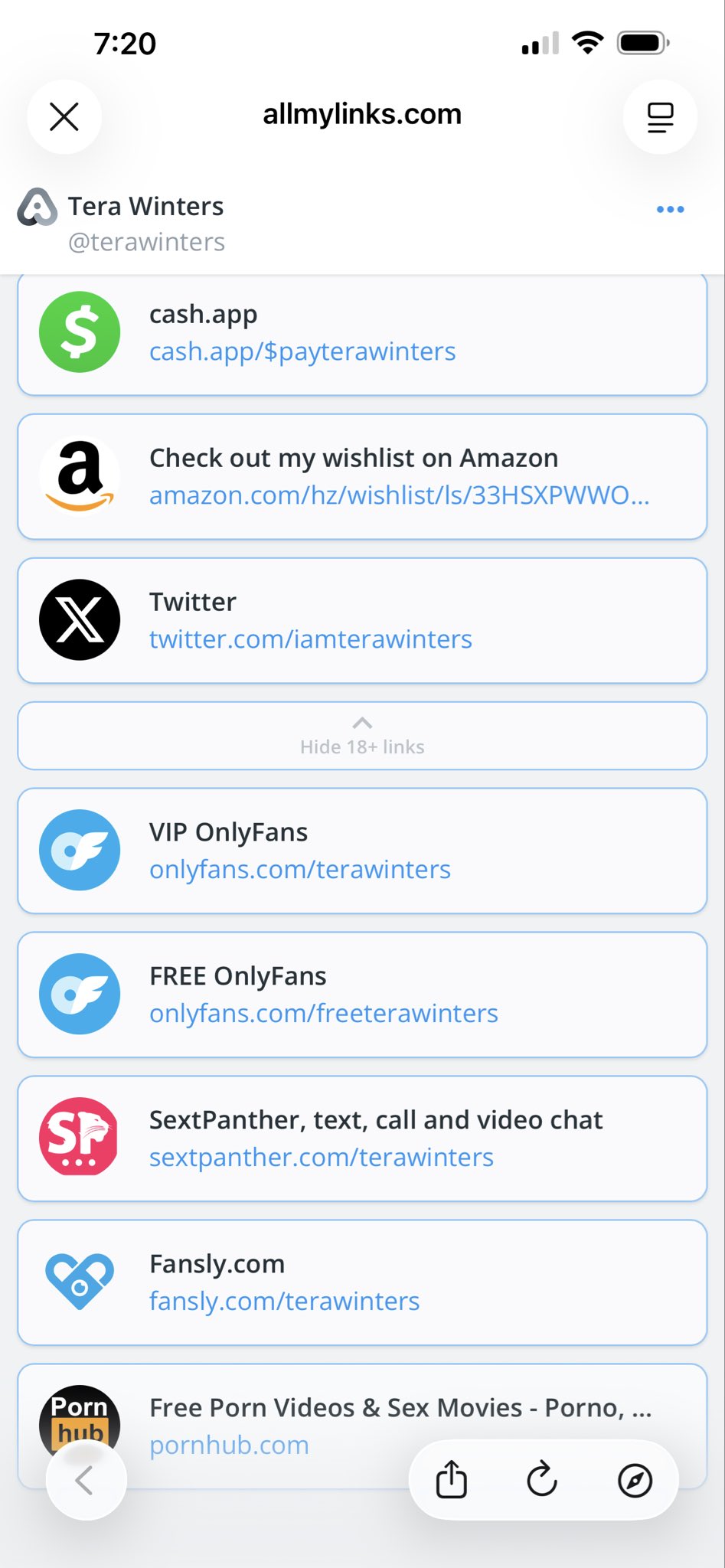The width and height of the screenshot is (725, 1568).
Task: Open the SextPanther chat link
Action: [361, 1138]
